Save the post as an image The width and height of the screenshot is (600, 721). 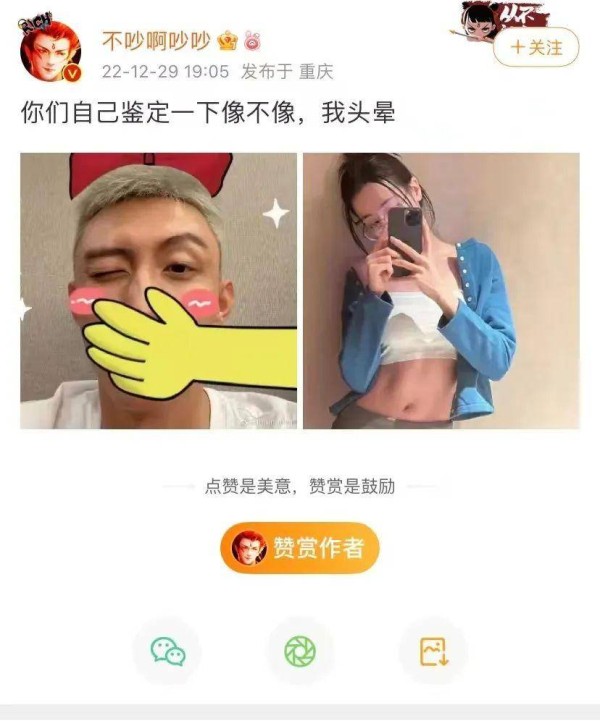433,651
